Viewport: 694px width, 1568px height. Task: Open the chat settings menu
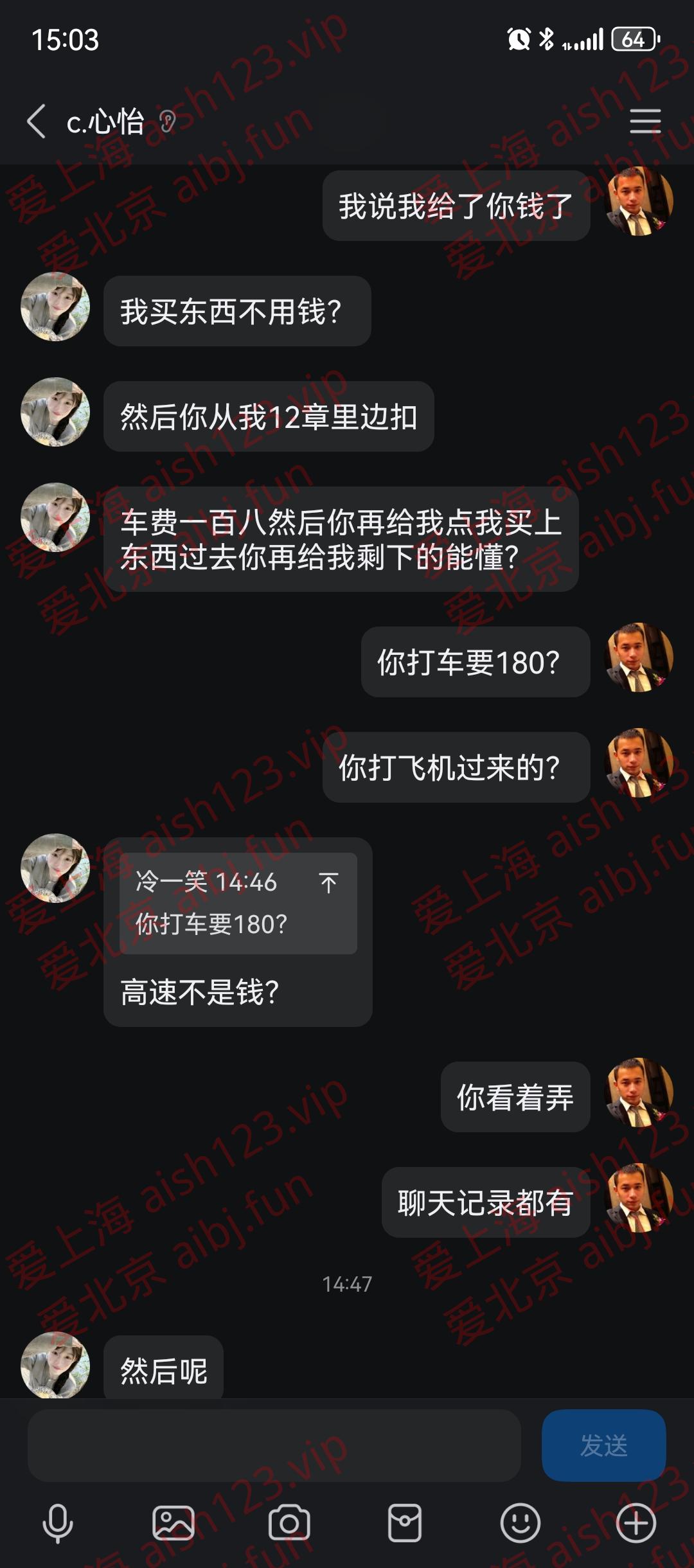click(x=645, y=121)
